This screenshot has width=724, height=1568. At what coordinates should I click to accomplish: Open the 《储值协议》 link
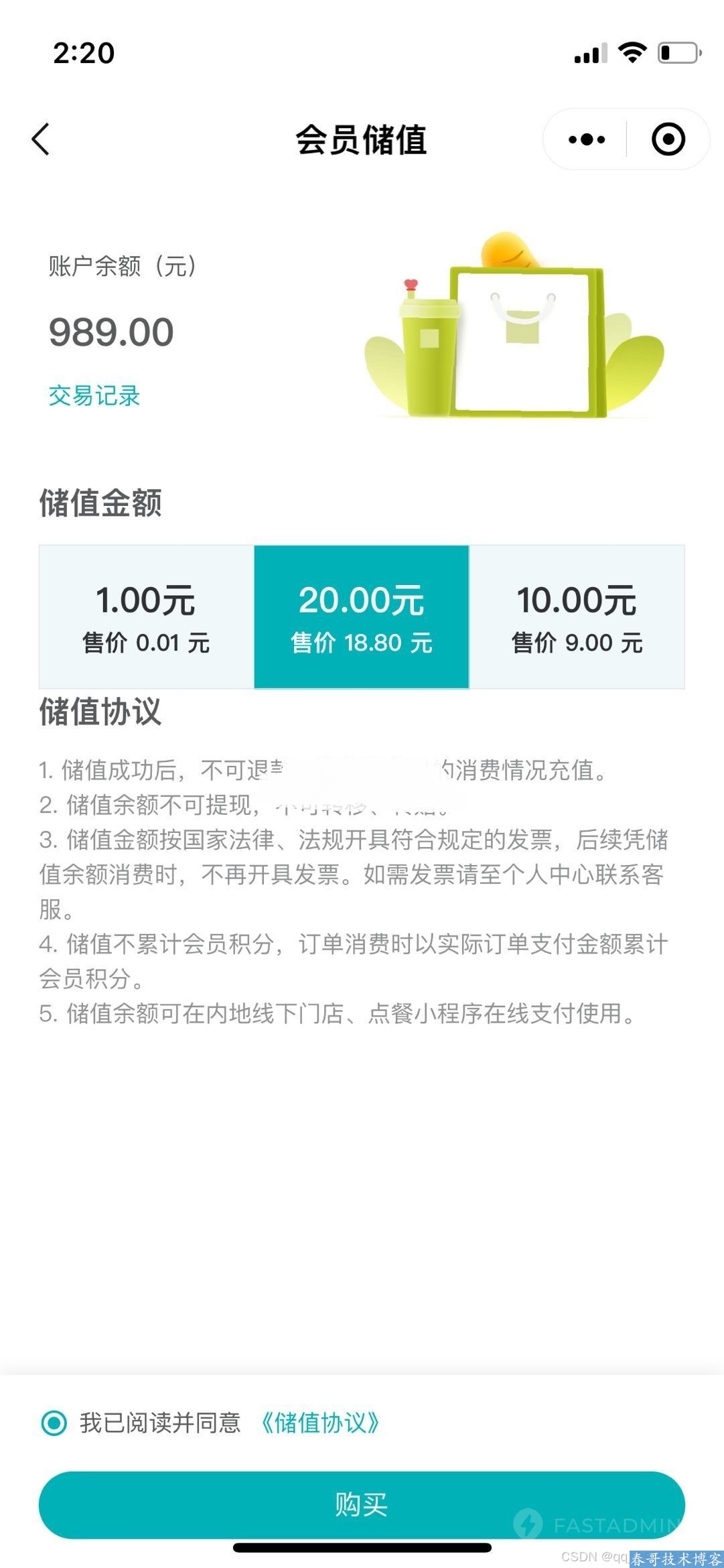[x=320, y=1423]
